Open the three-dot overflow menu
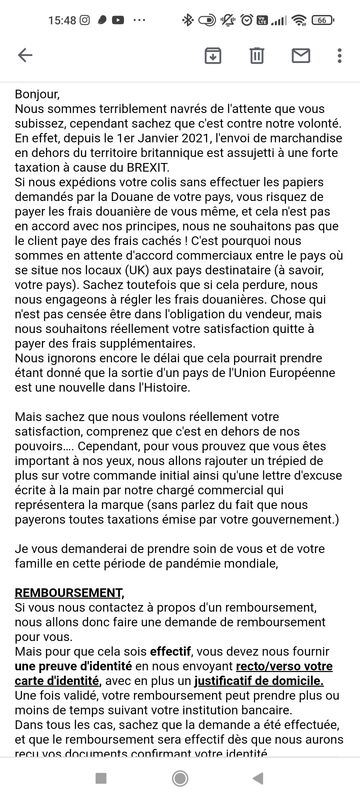 click(x=340, y=55)
